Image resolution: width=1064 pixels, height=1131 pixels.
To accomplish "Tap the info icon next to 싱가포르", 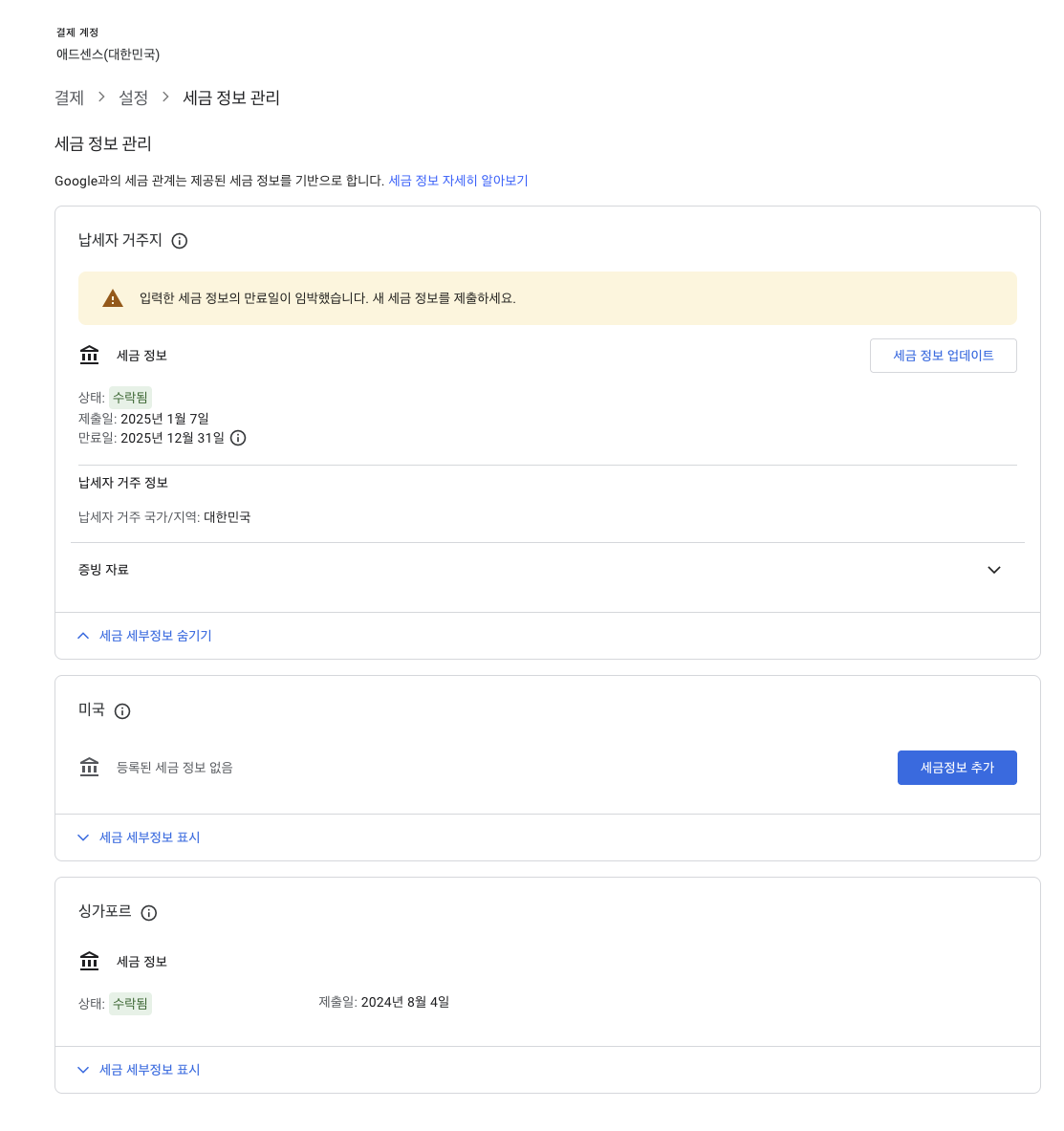I will click(x=148, y=913).
